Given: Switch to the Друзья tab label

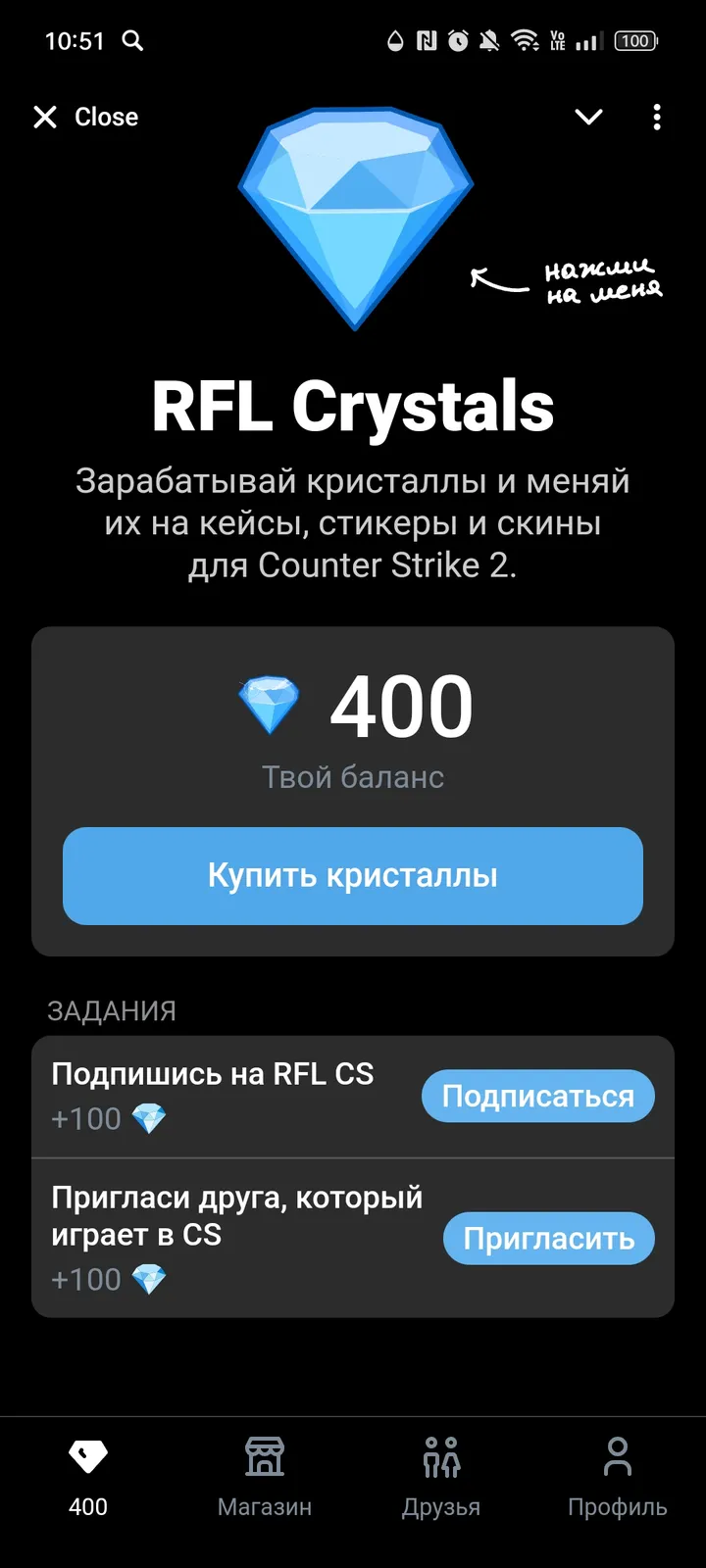Looking at the screenshot, I should click(x=441, y=1506).
